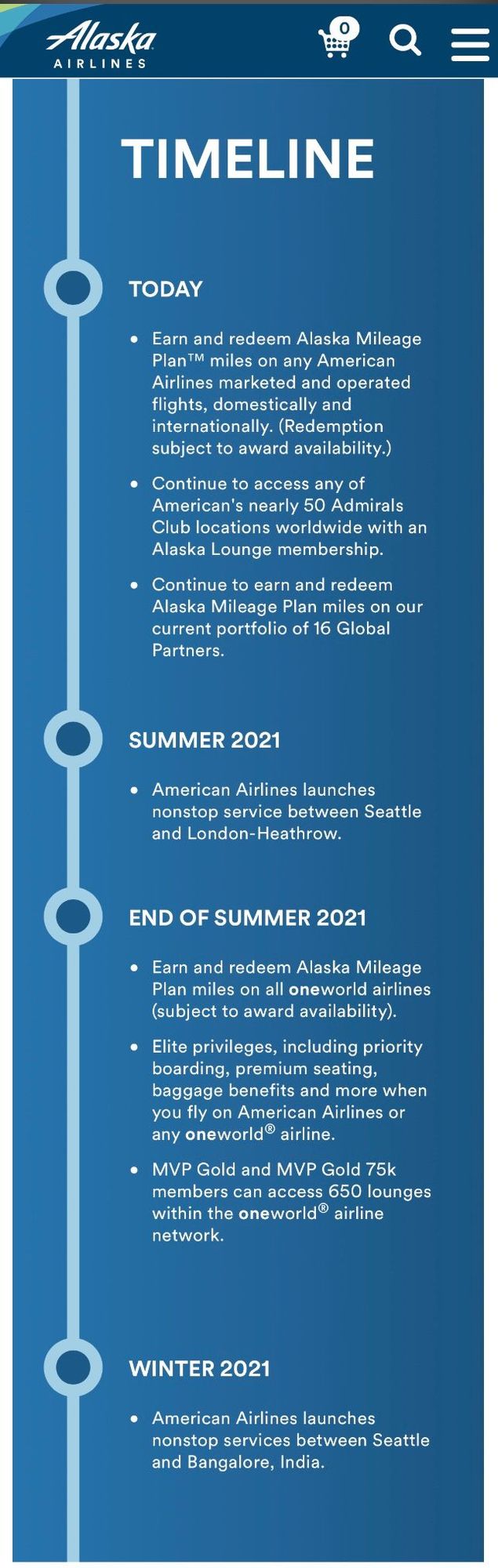
Task: Open the shopping cart
Action: (x=337, y=40)
